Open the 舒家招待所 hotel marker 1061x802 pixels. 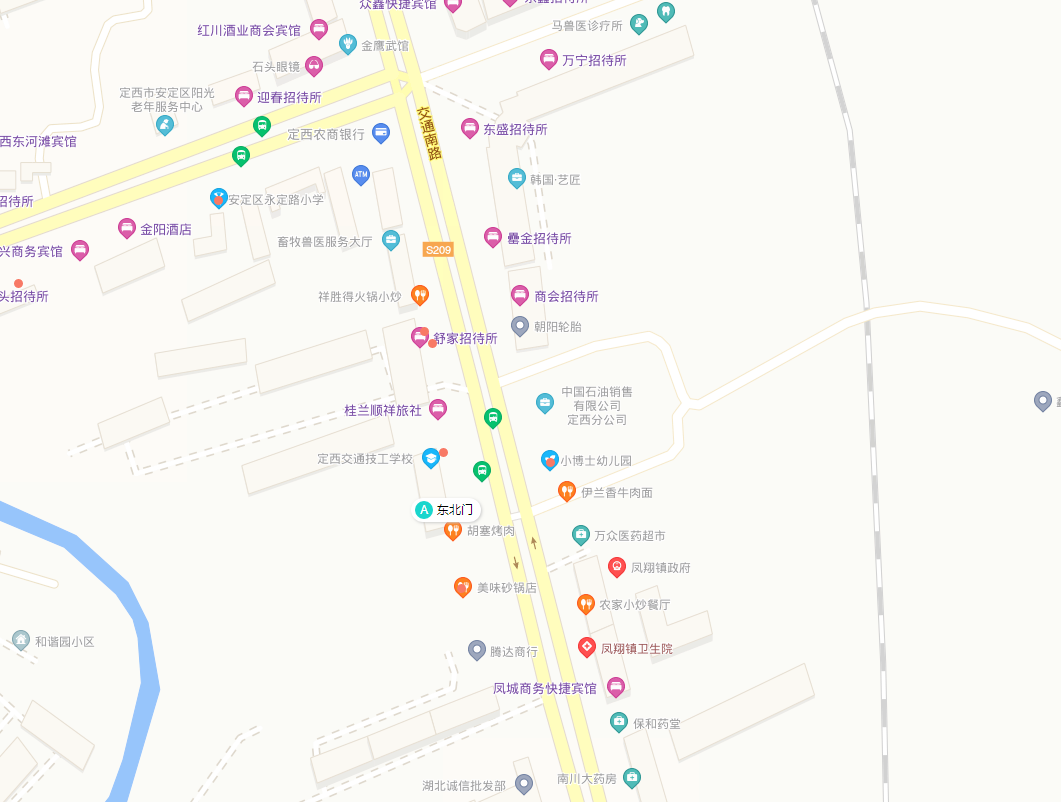pos(420,338)
